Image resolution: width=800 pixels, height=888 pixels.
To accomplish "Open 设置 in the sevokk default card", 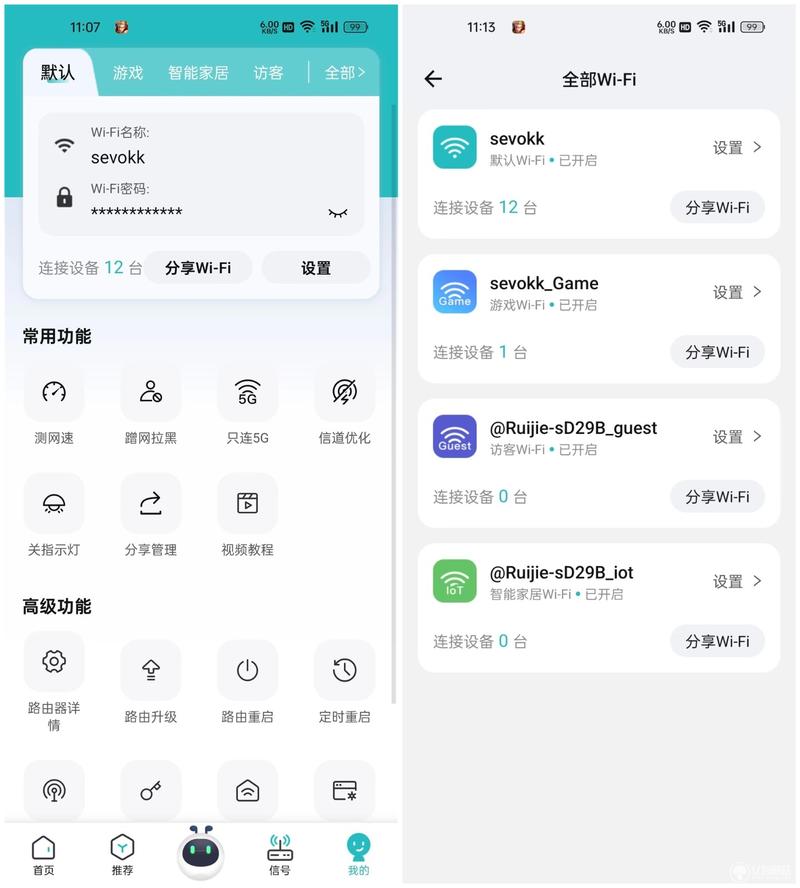I will pyautogui.click(x=316, y=268).
